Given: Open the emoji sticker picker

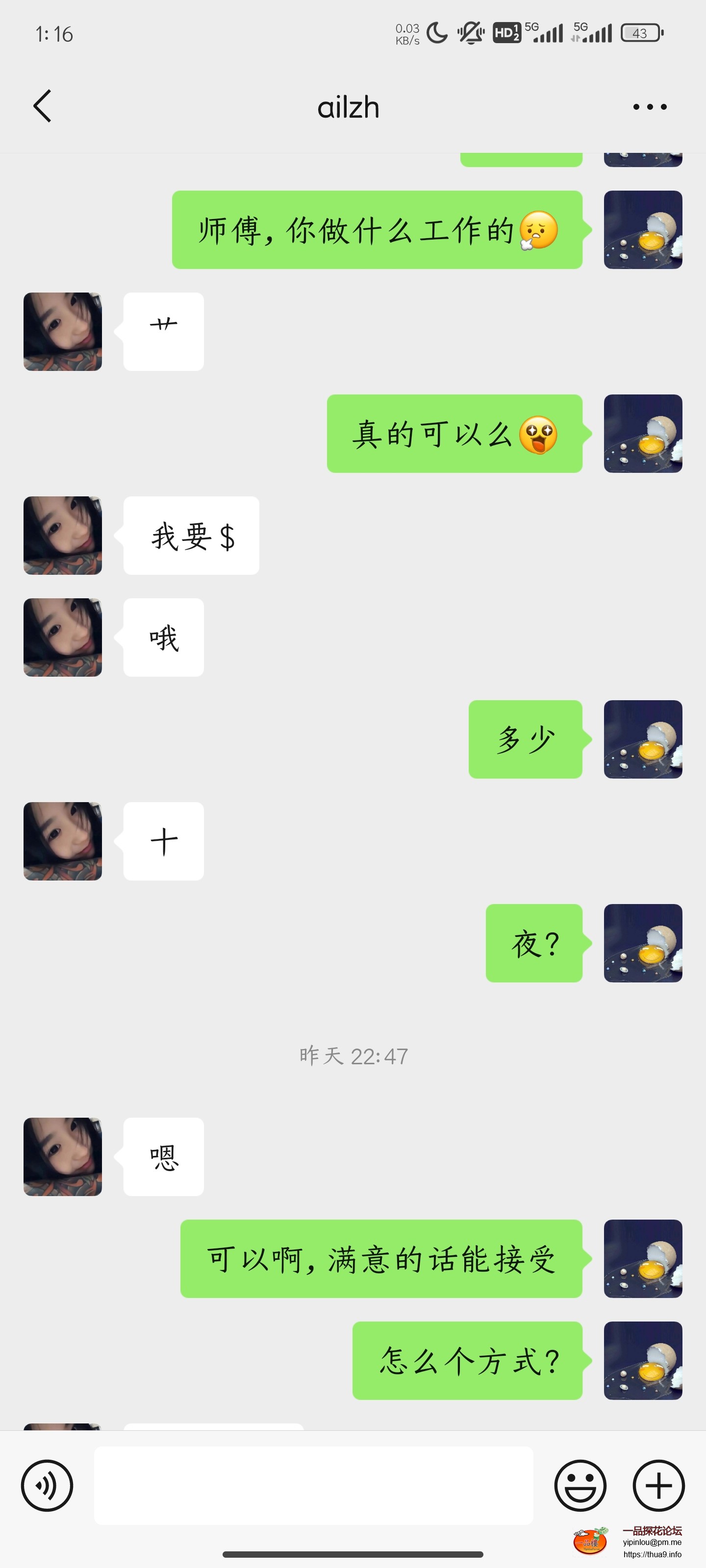Looking at the screenshot, I should [x=581, y=1485].
